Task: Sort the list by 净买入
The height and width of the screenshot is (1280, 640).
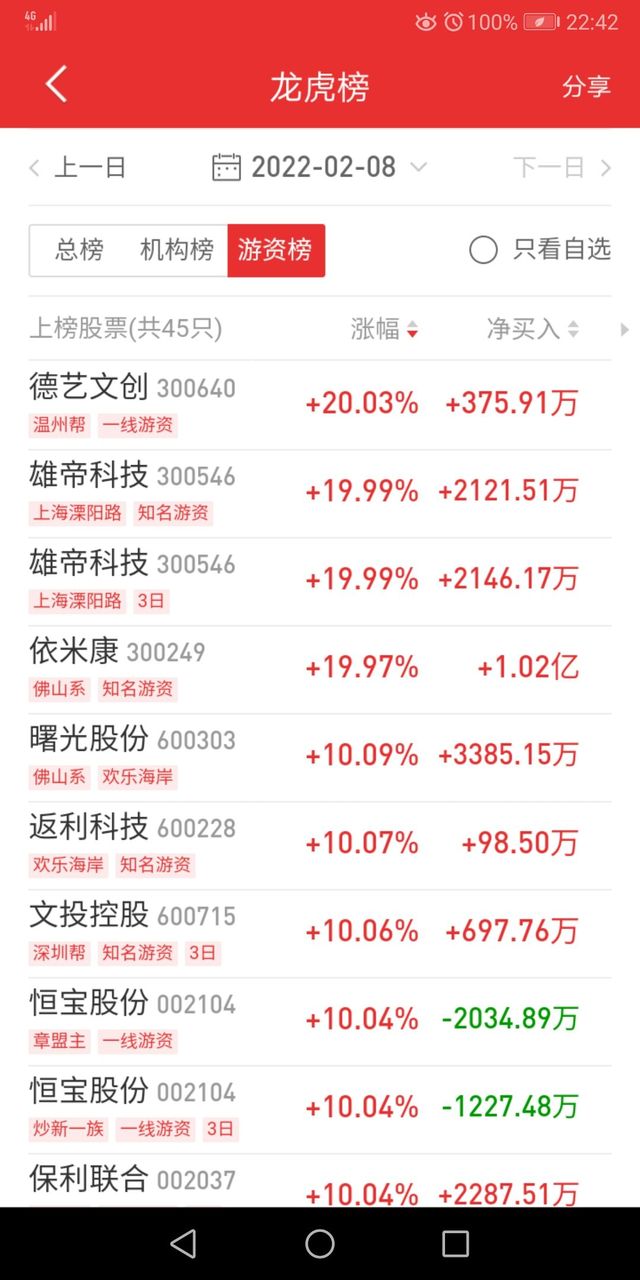Action: pyautogui.click(x=532, y=329)
